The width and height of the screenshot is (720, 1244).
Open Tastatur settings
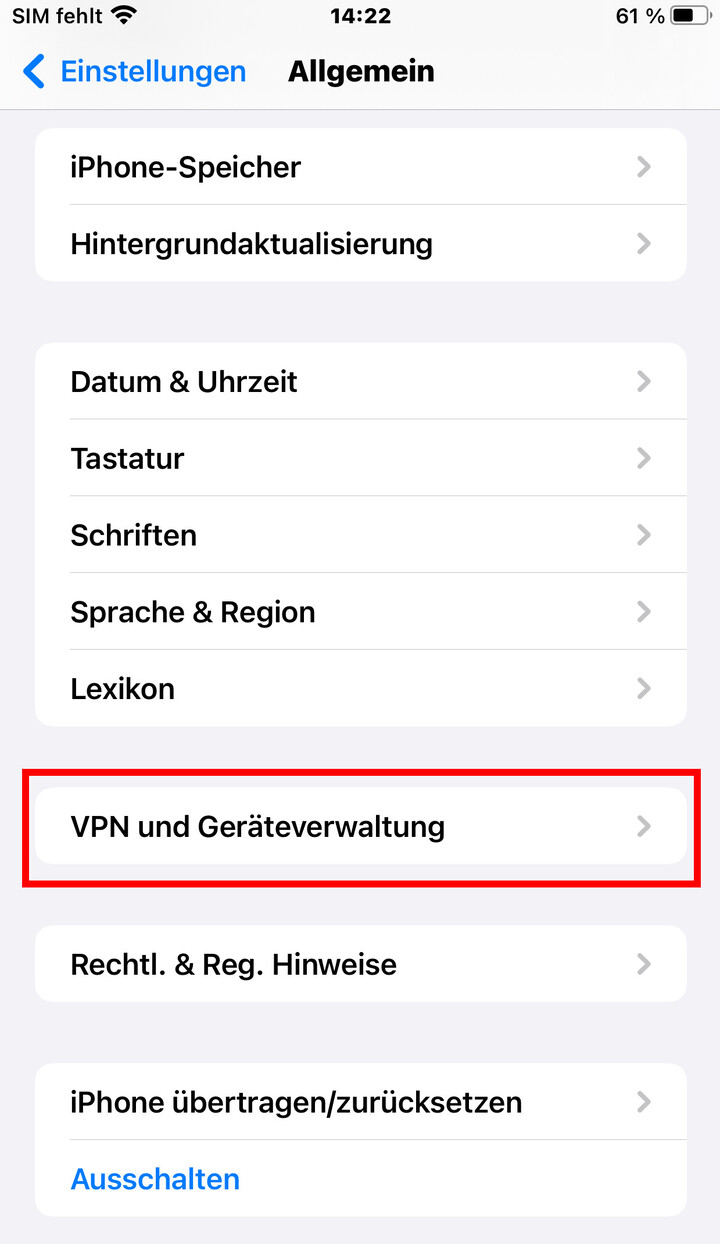[360, 458]
